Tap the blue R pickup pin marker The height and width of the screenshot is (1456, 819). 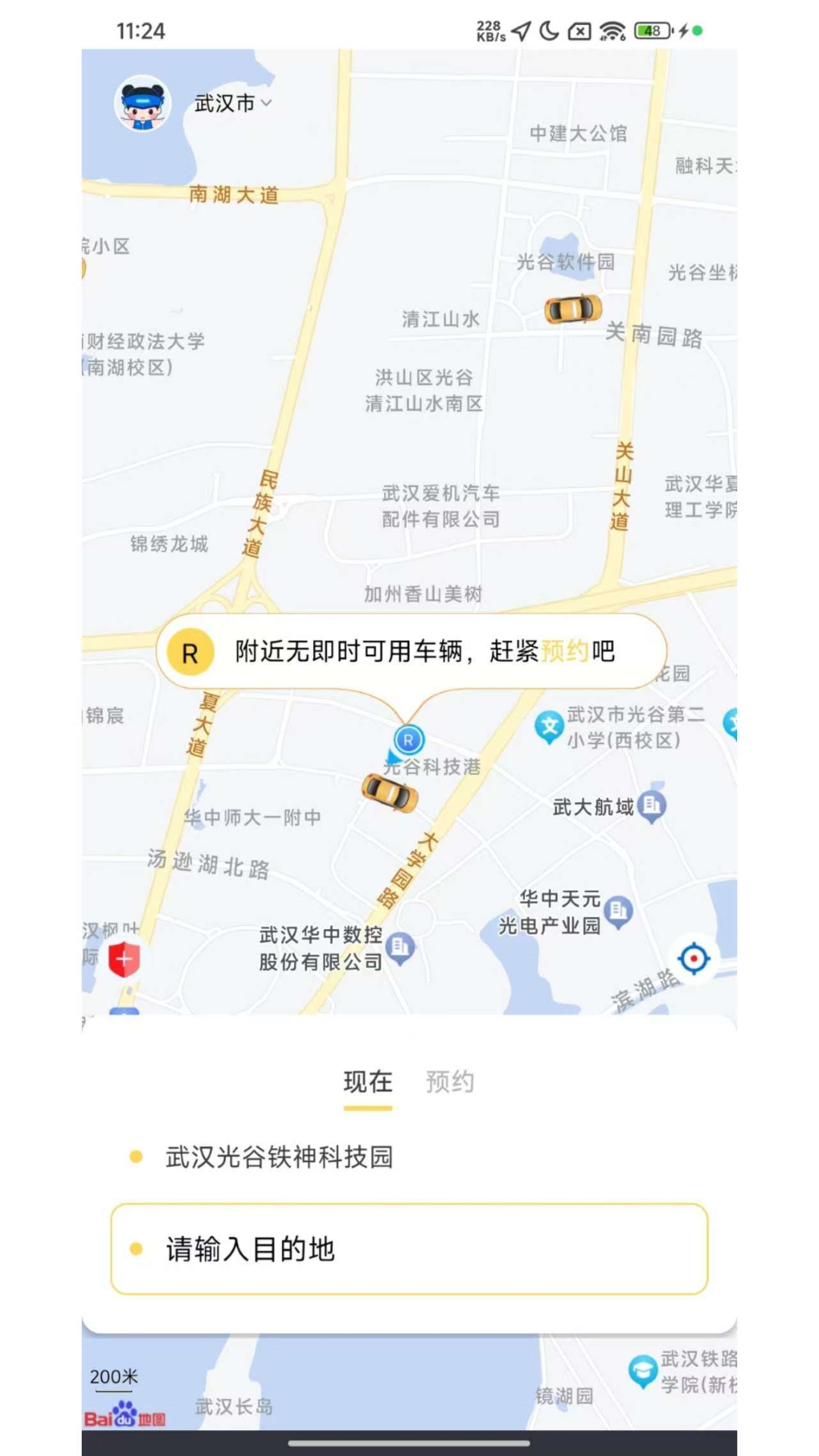tap(407, 739)
